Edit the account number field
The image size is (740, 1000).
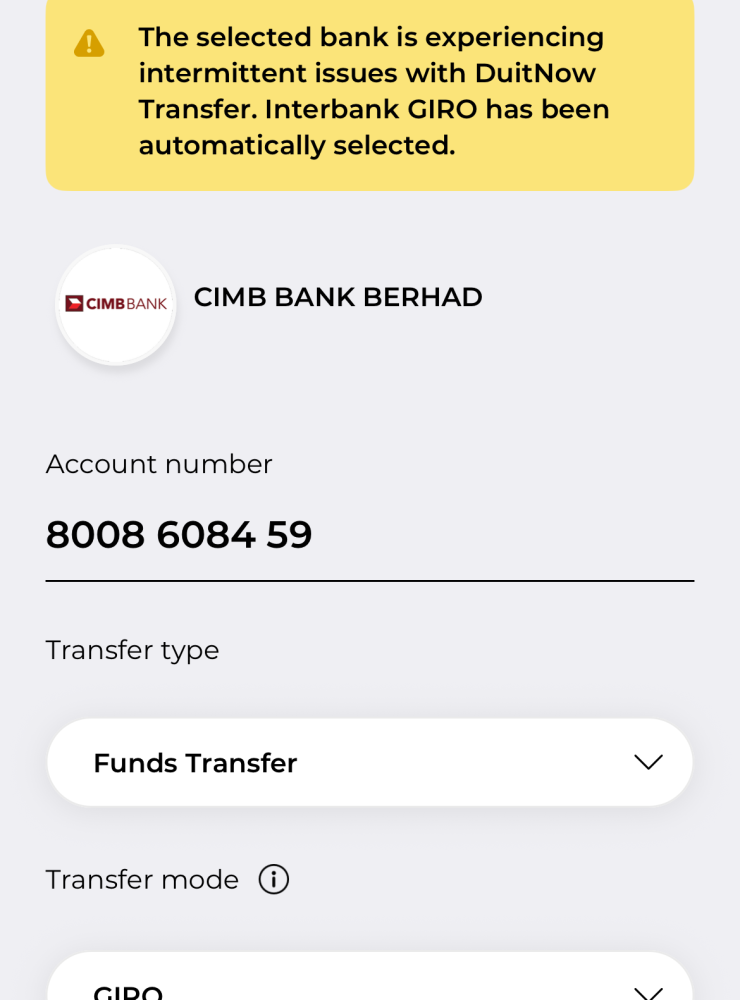(368, 536)
